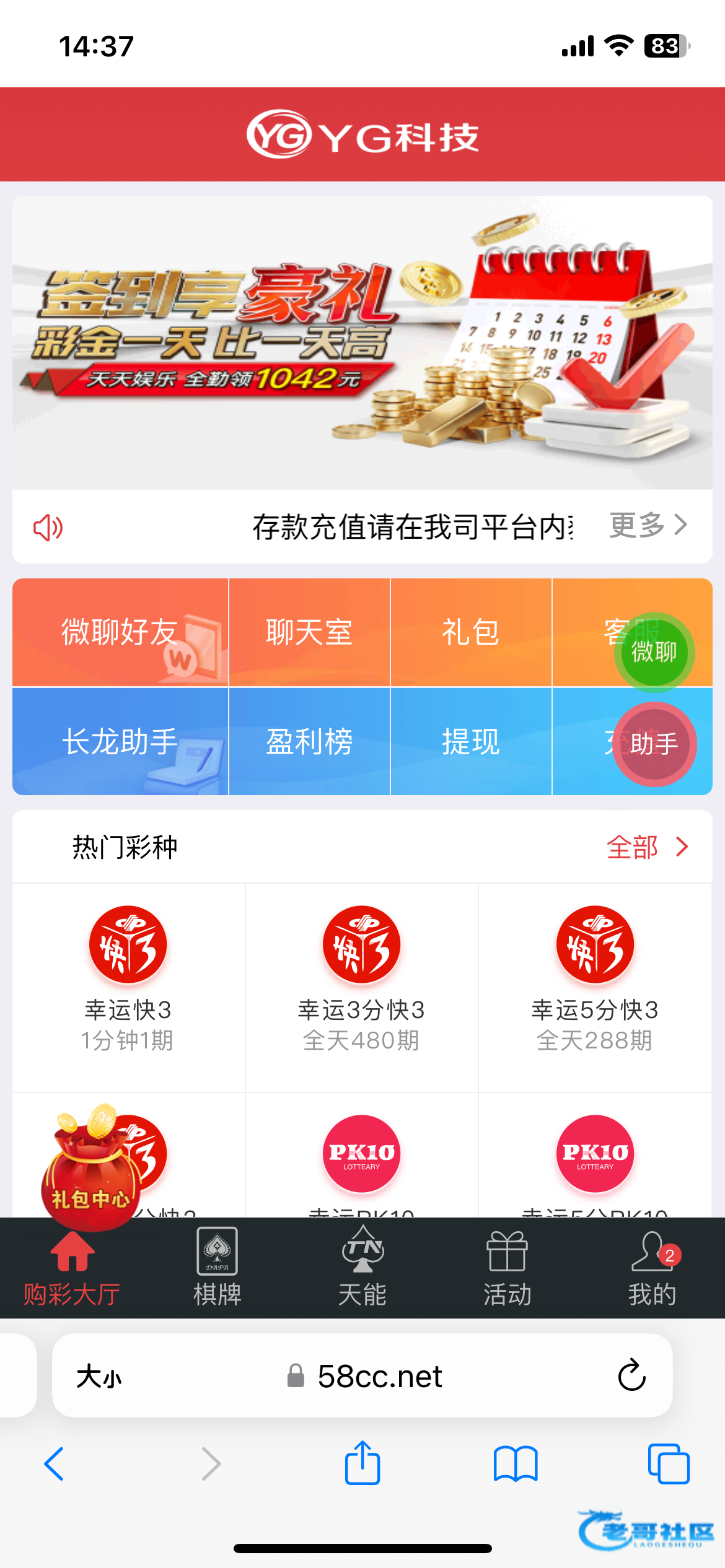
Task: Tap the red 助手 floating button
Action: coord(654,744)
